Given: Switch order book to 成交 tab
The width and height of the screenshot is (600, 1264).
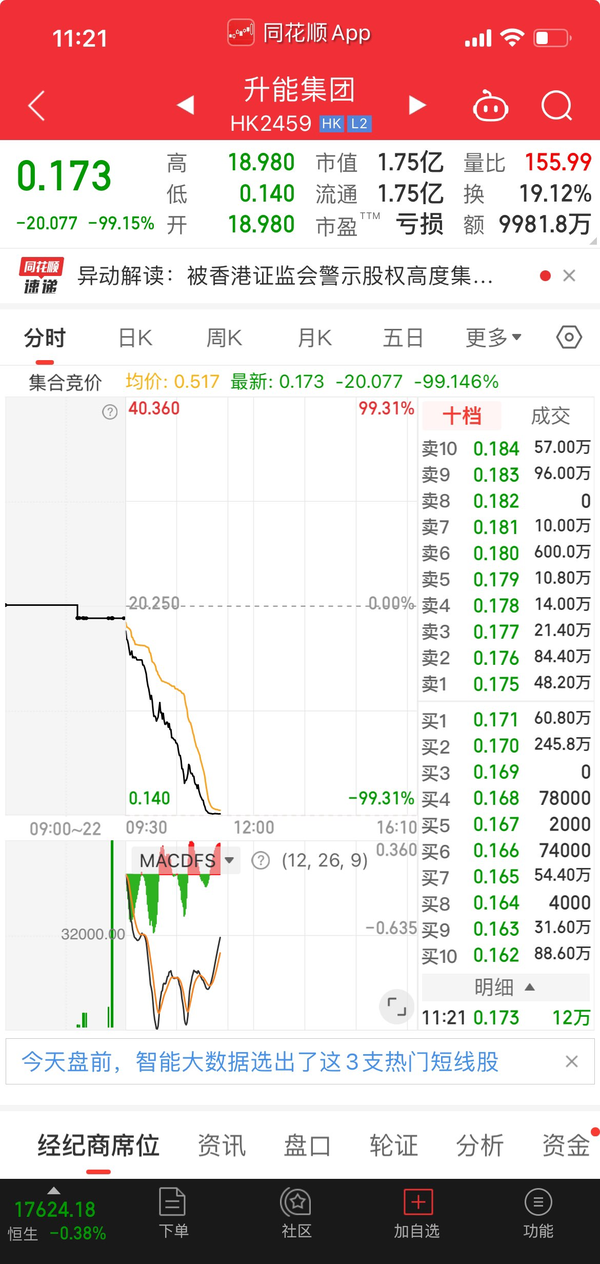Looking at the screenshot, I should (550, 416).
